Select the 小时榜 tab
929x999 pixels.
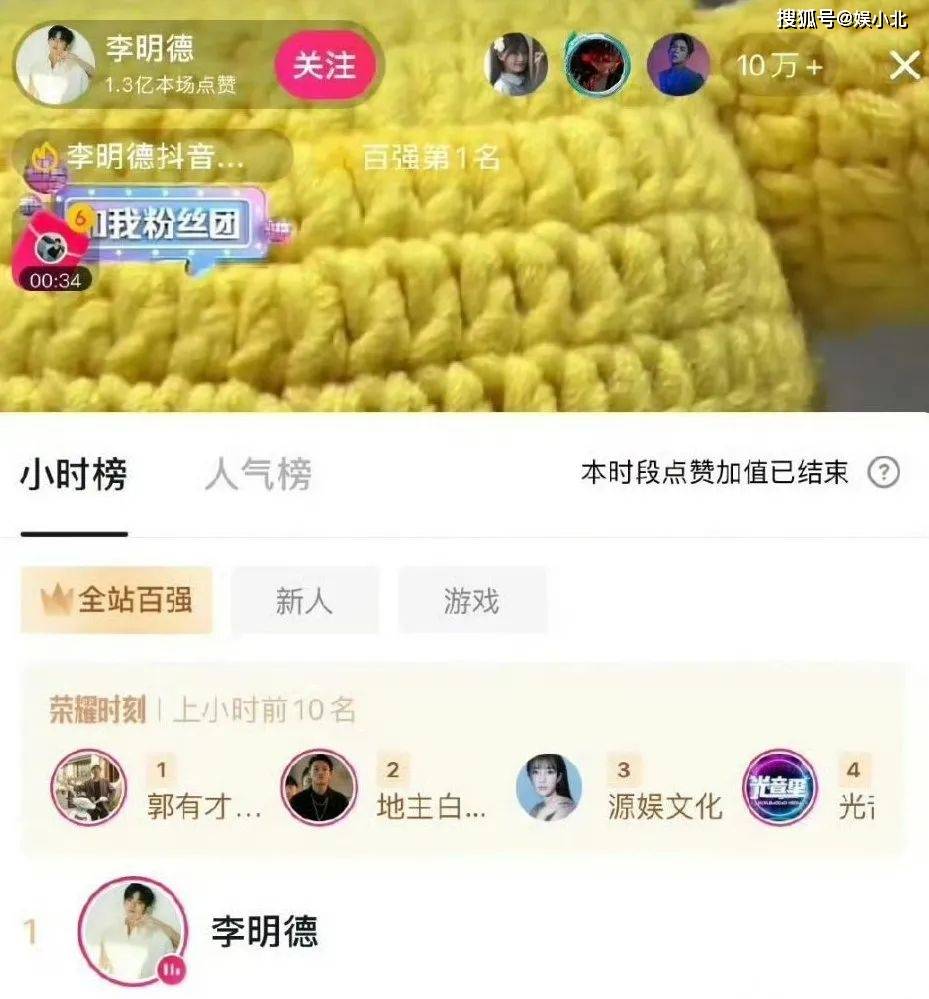coord(74,474)
